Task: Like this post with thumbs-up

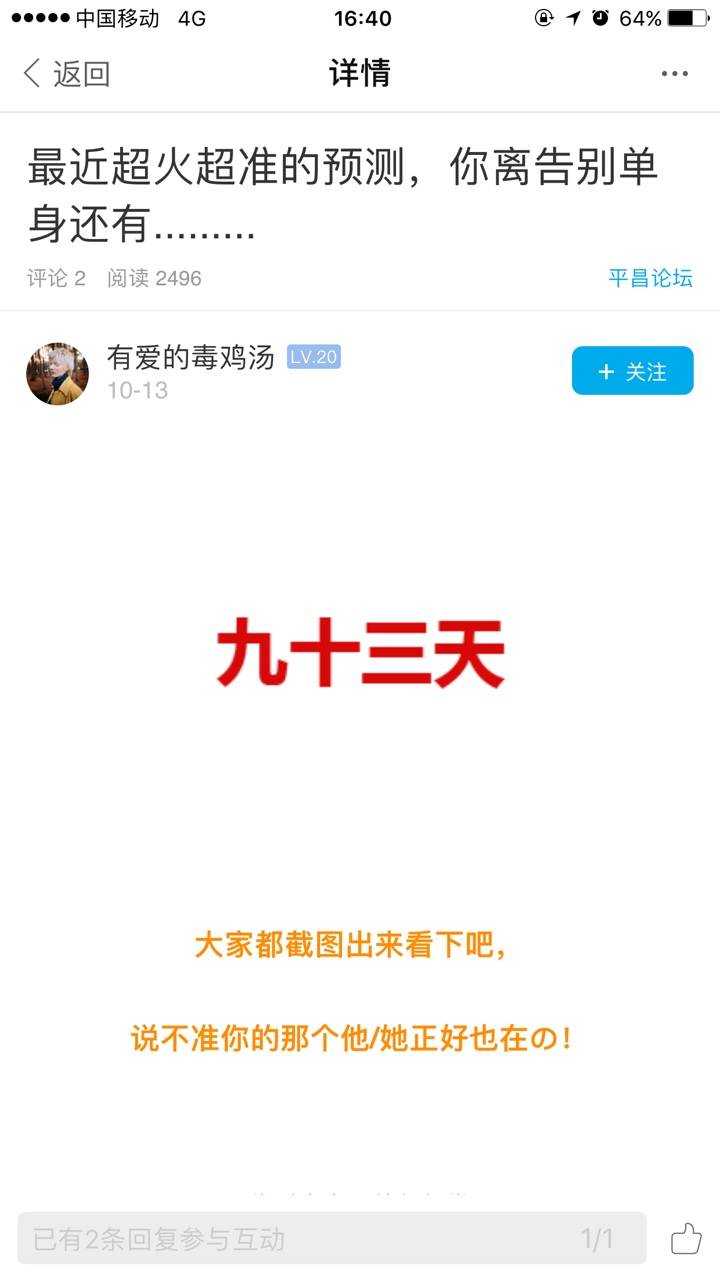Action: (686, 1239)
